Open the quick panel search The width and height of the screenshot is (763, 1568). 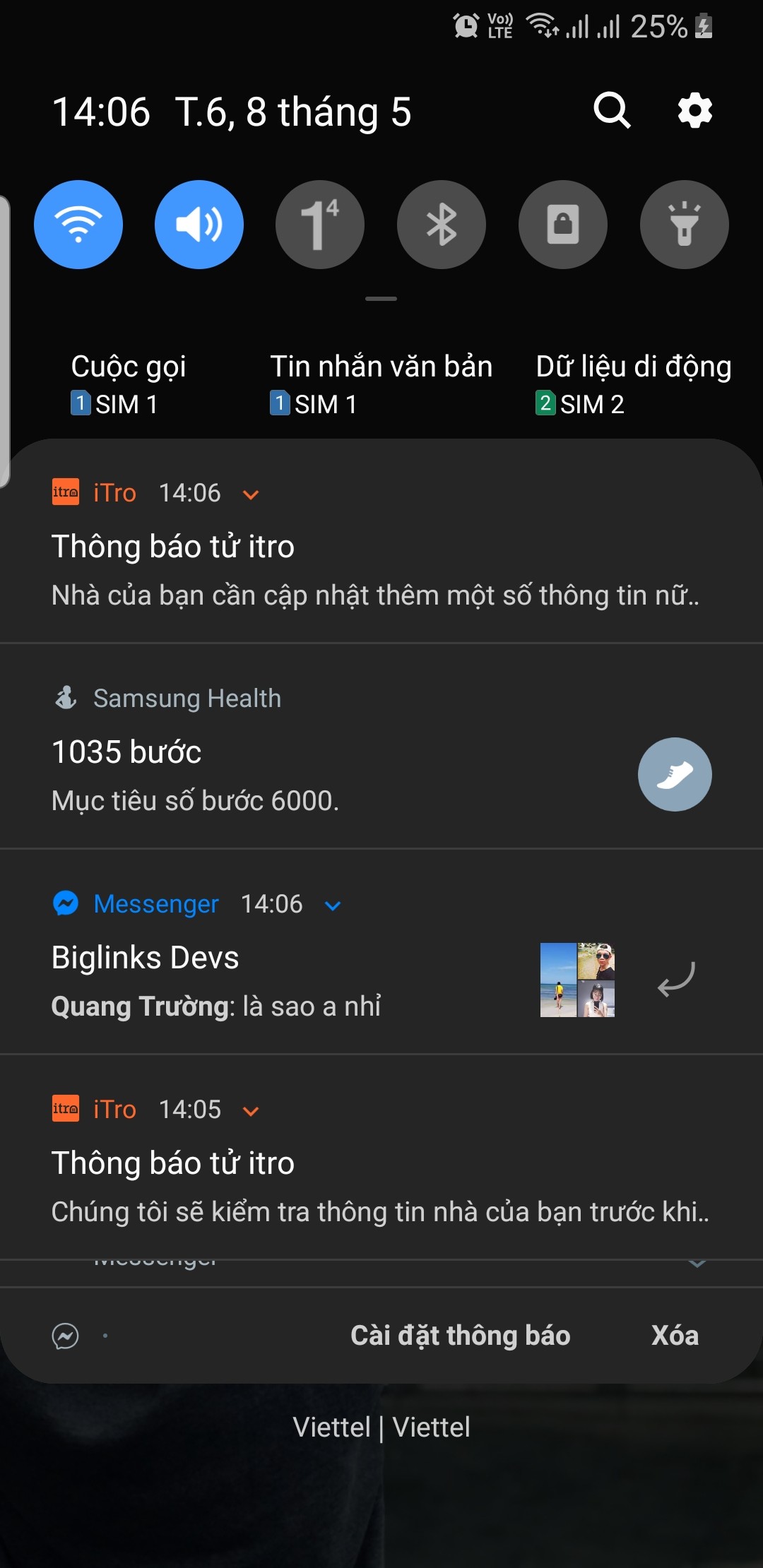coord(612,111)
